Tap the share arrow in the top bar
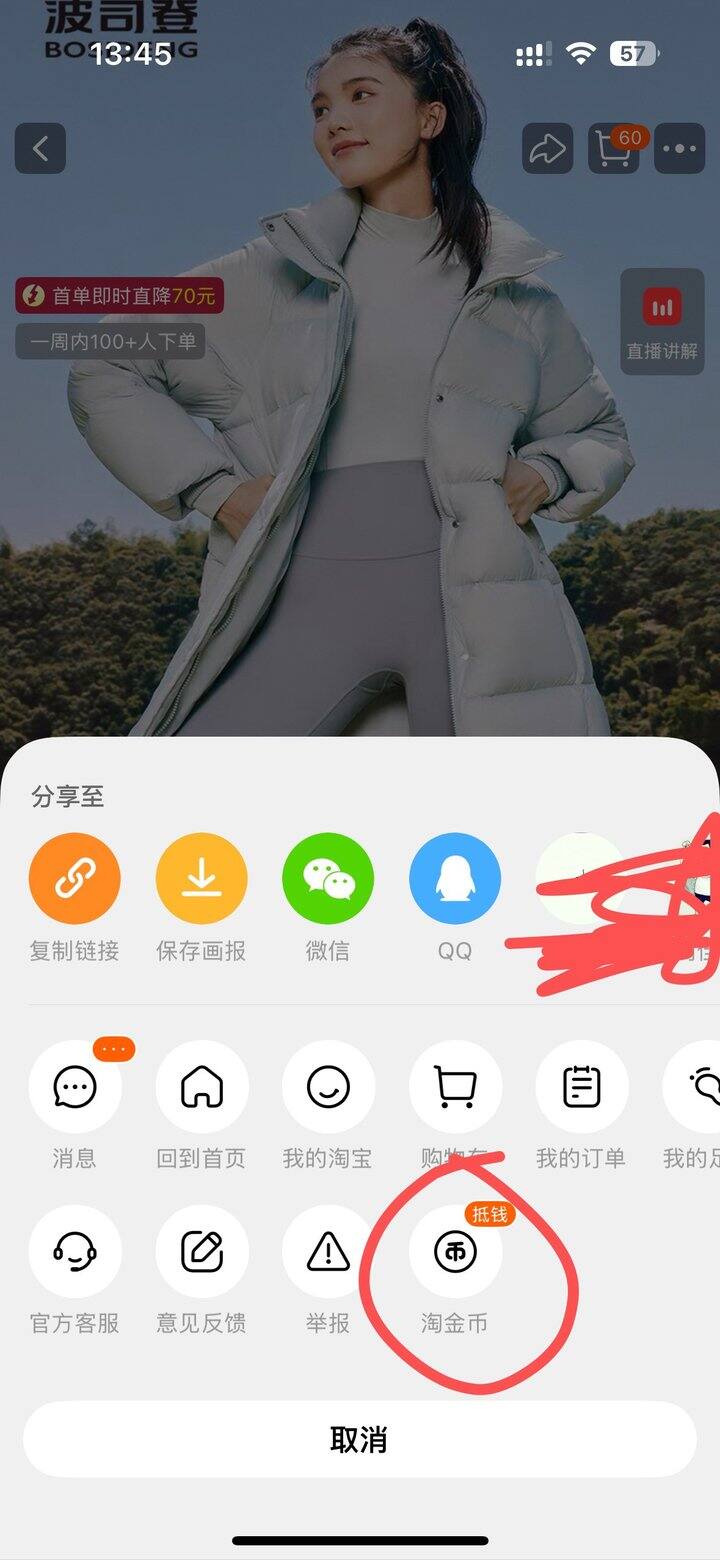Viewport: 720px width, 1560px height. point(547,149)
